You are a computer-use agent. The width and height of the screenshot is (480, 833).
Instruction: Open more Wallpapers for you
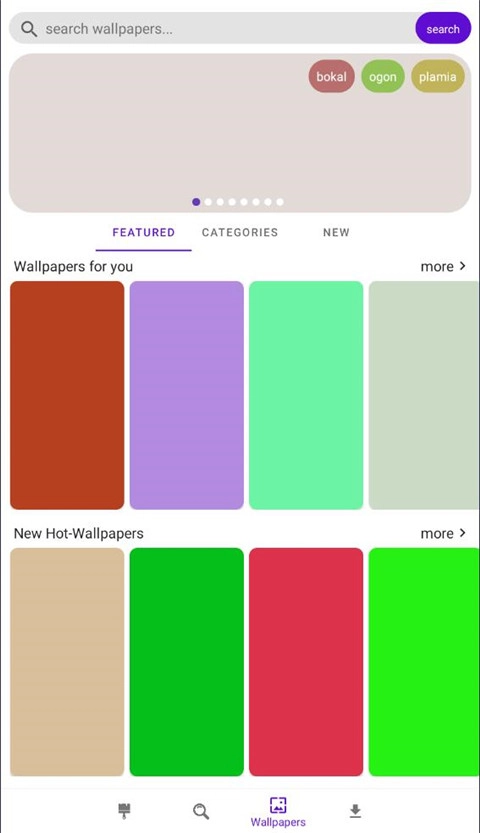[443, 266]
